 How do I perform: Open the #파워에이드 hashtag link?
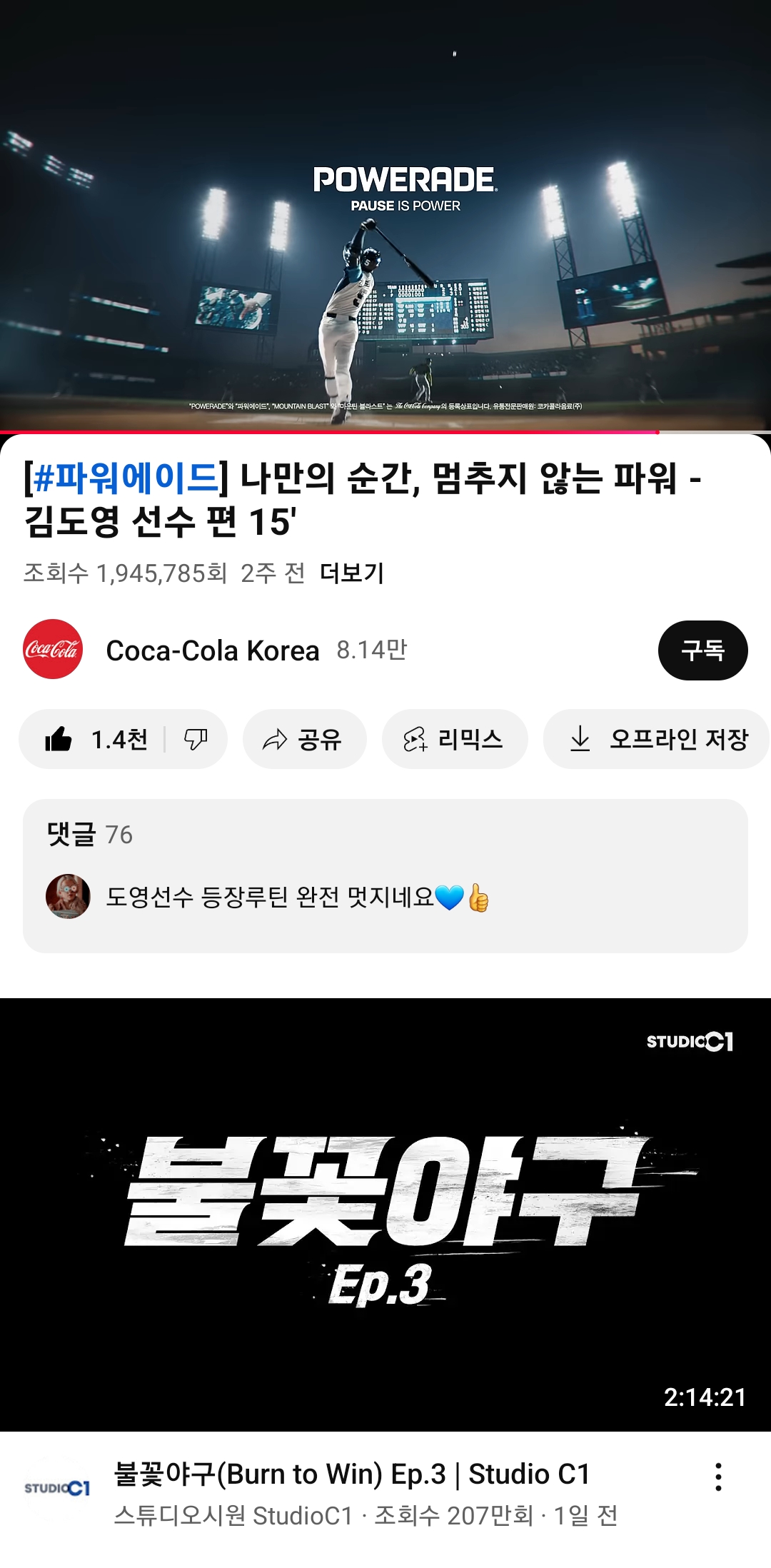point(126,478)
